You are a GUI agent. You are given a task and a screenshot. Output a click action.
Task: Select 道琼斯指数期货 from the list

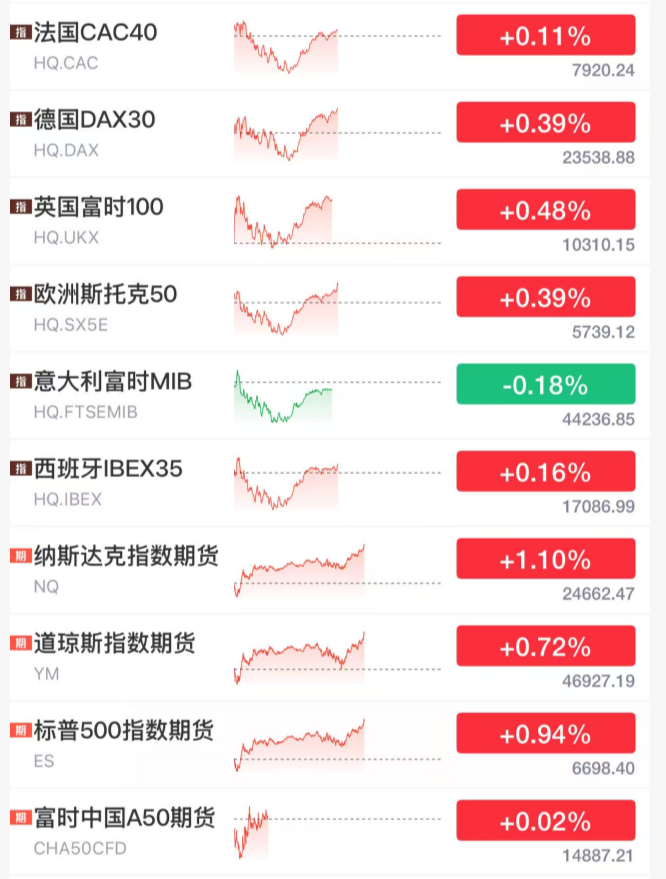115,643
